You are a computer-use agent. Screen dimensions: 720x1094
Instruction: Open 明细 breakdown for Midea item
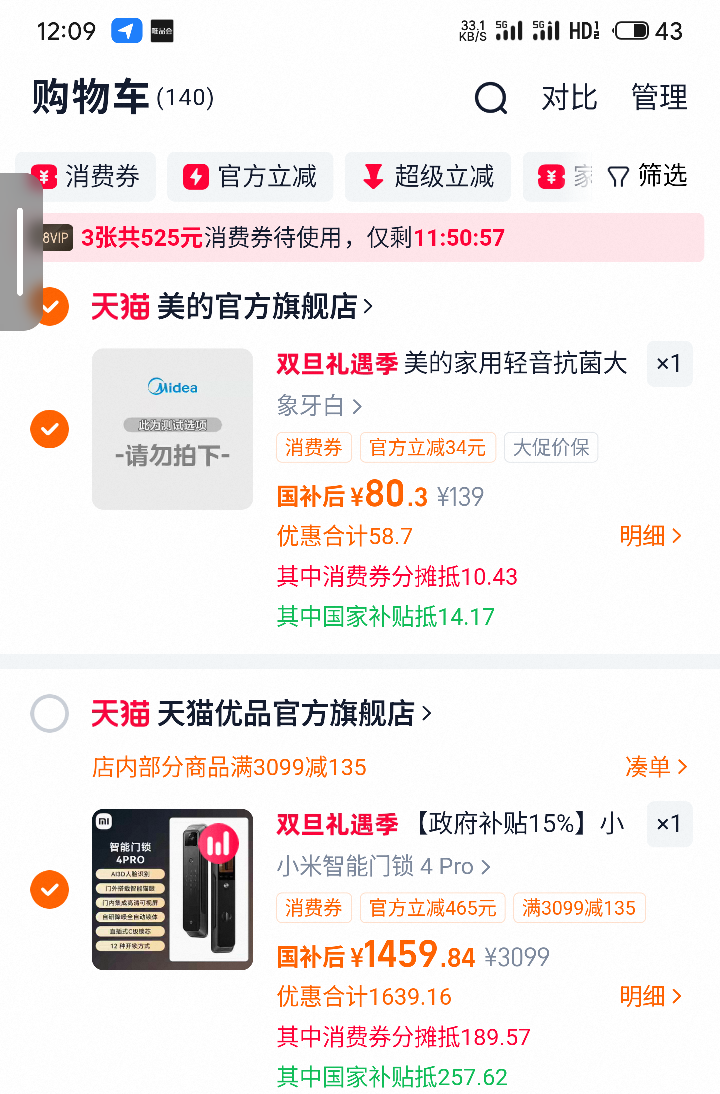[x=648, y=536]
